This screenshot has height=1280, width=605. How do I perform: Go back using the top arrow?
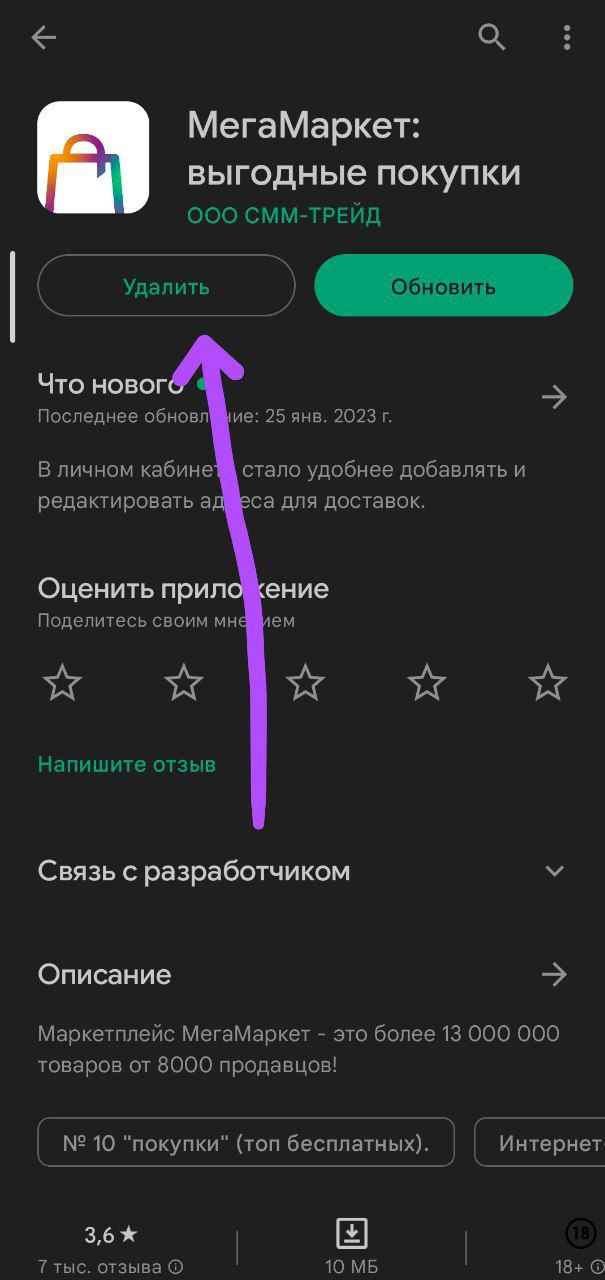pos(44,39)
